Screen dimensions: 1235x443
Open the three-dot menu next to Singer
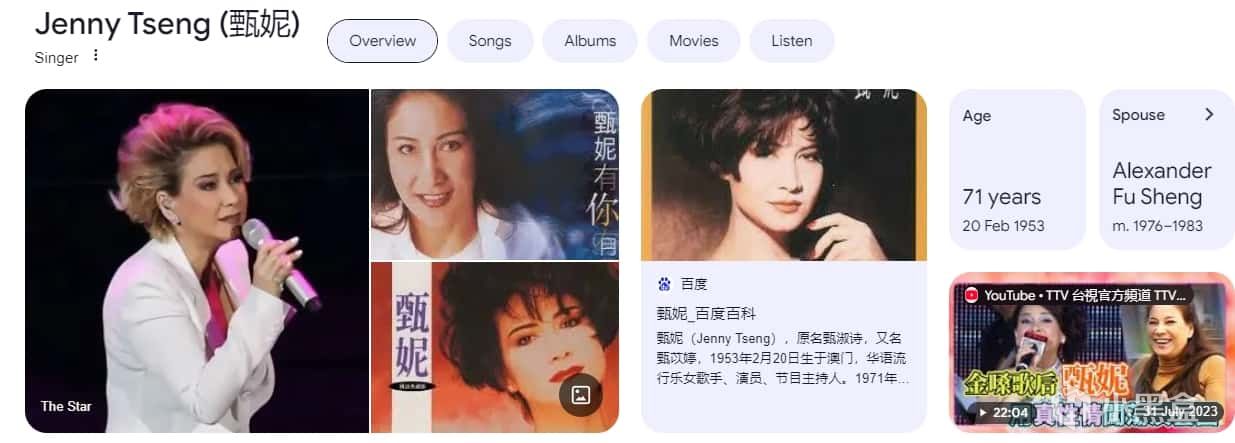(x=96, y=56)
